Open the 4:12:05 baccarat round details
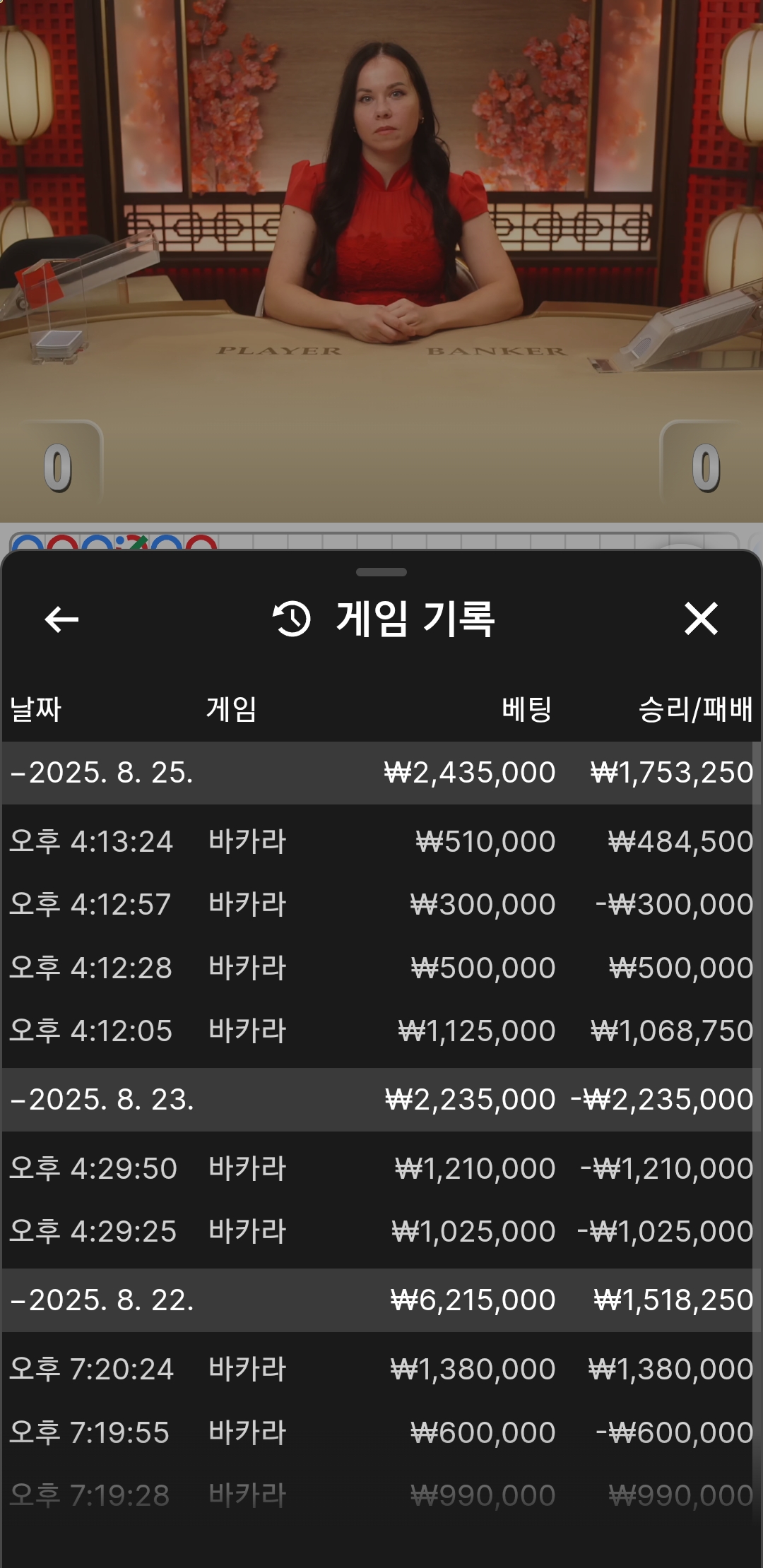This screenshot has height=1568, width=763. pos(381,1031)
